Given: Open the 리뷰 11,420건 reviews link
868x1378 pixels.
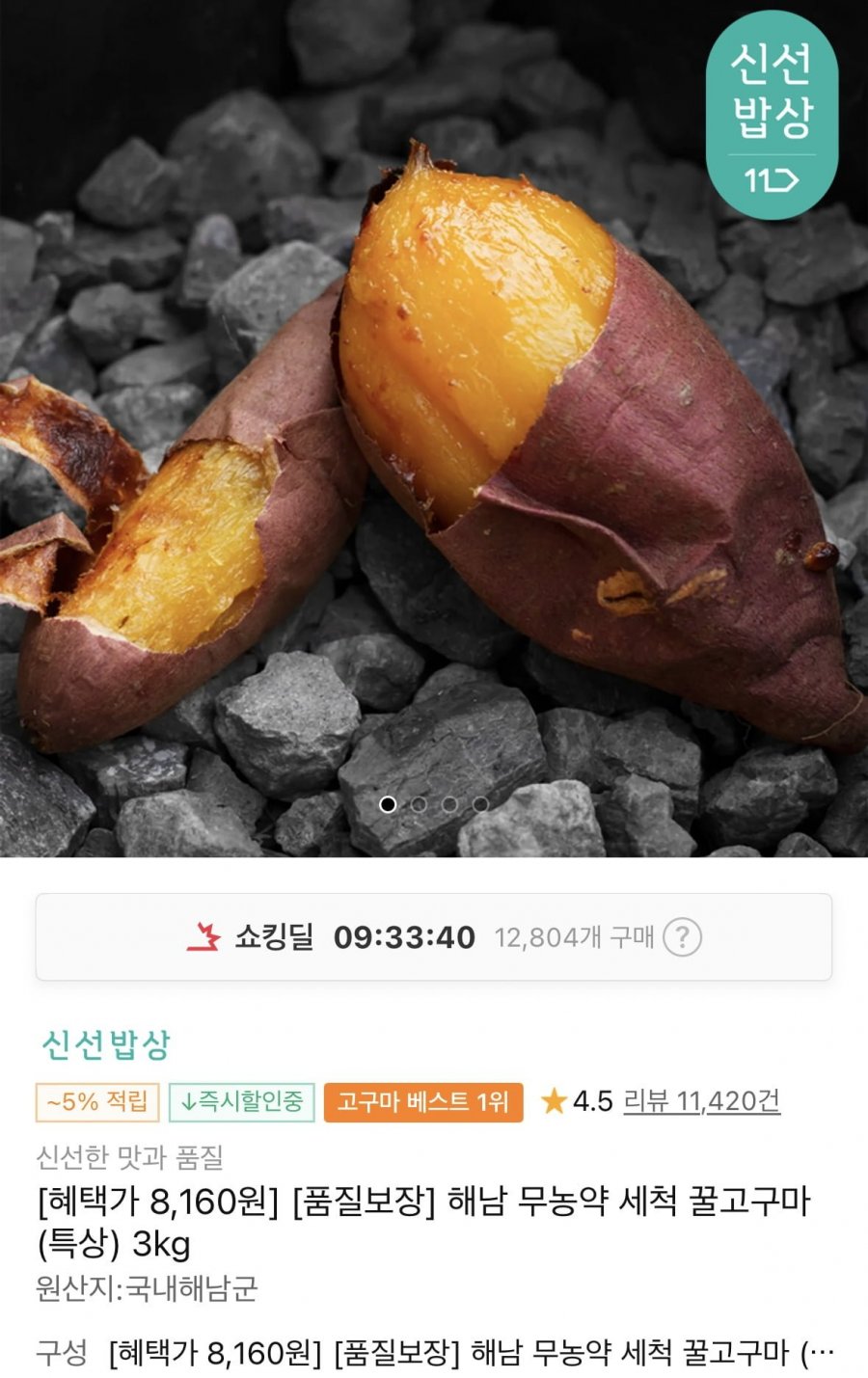Looking at the screenshot, I should pyautogui.click(x=701, y=1100).
